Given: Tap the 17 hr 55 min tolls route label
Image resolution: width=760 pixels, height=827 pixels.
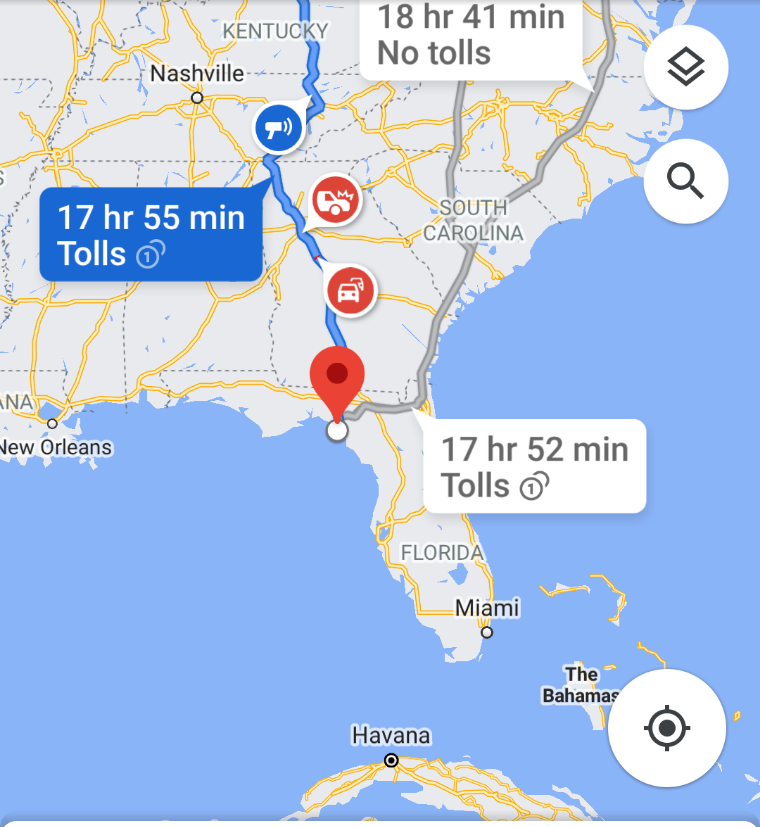Looking at the screenshot, I should [x=150, y=234].
